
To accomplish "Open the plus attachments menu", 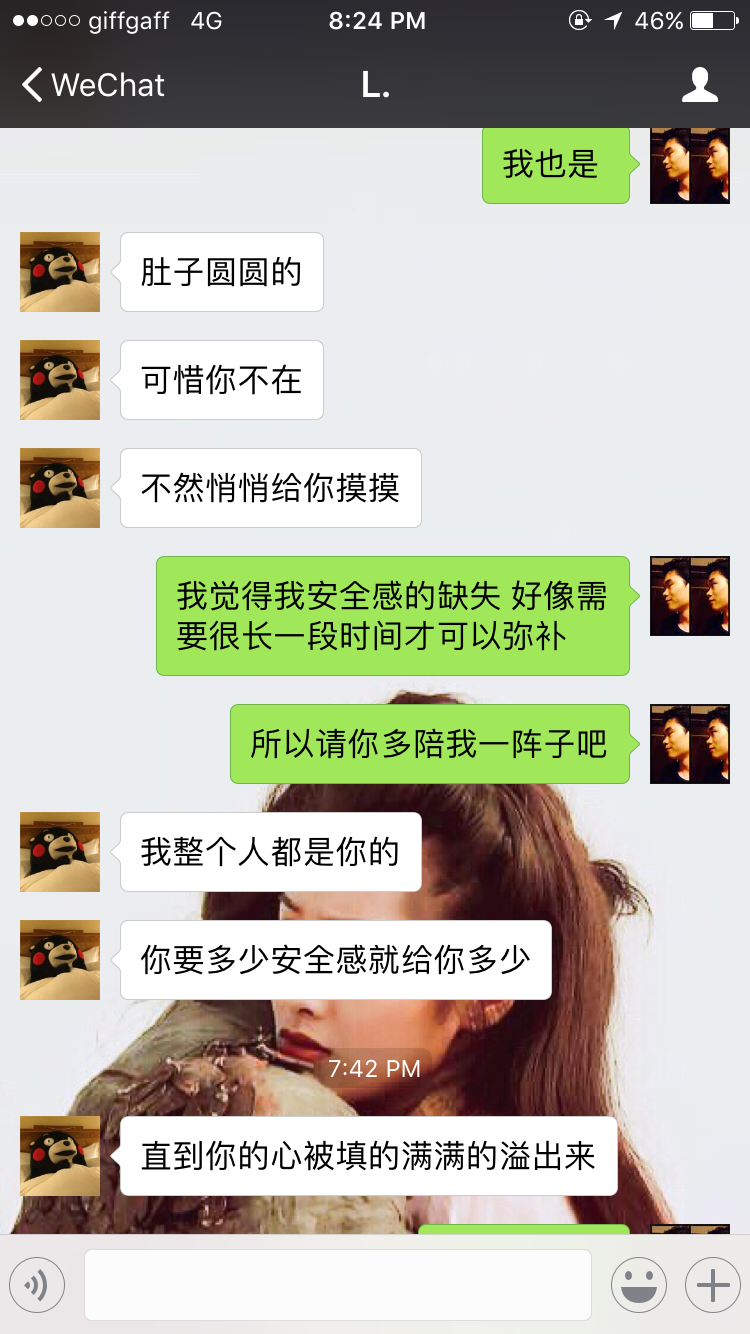I will (712, 1285).
